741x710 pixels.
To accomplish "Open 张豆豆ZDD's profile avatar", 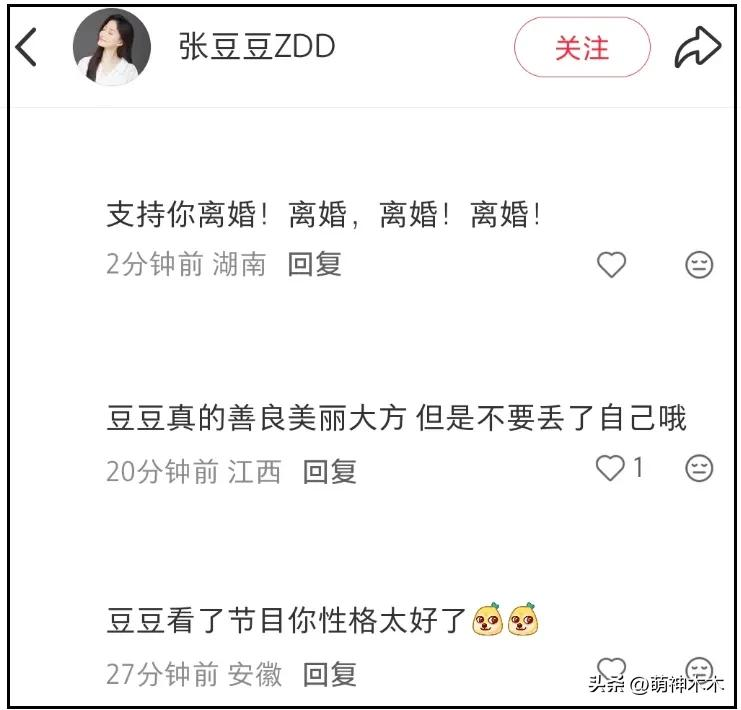I will (112, 47).
